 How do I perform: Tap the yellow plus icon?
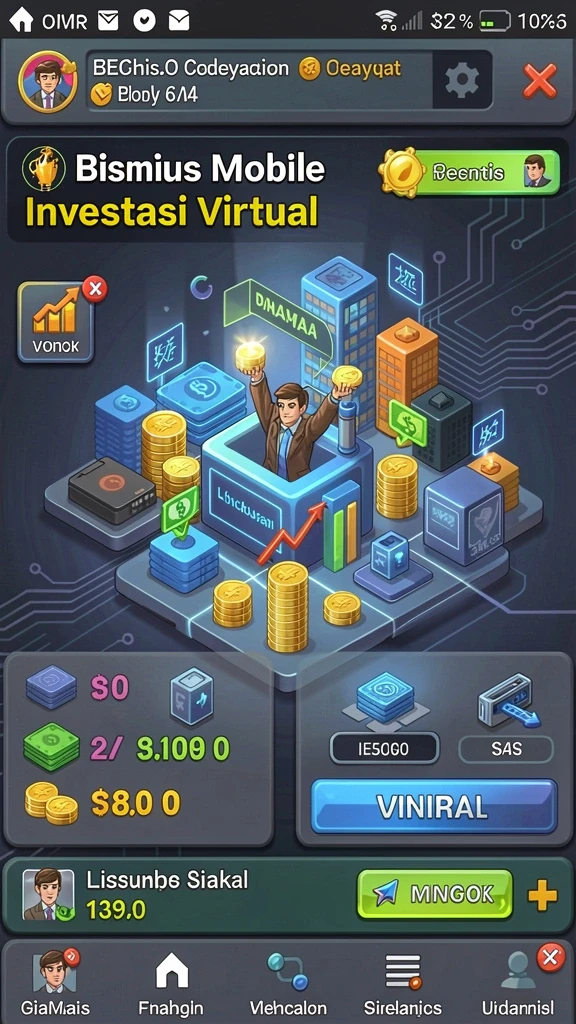pyautogui.click(x=543, y=896)
